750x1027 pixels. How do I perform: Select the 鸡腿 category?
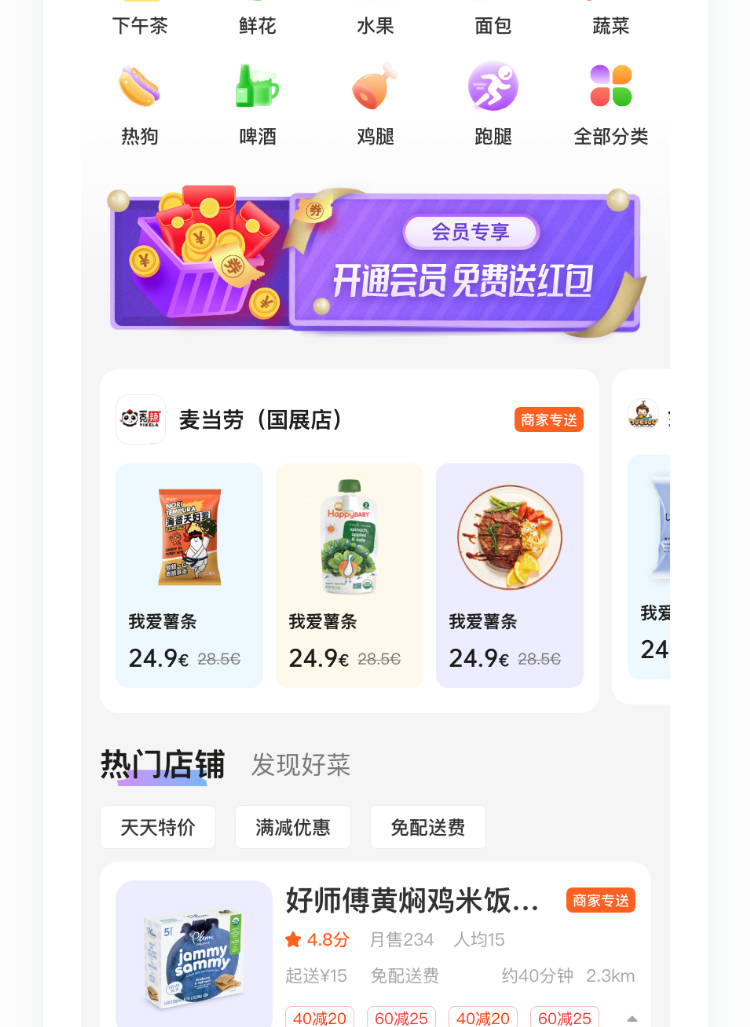click(375, 105)
